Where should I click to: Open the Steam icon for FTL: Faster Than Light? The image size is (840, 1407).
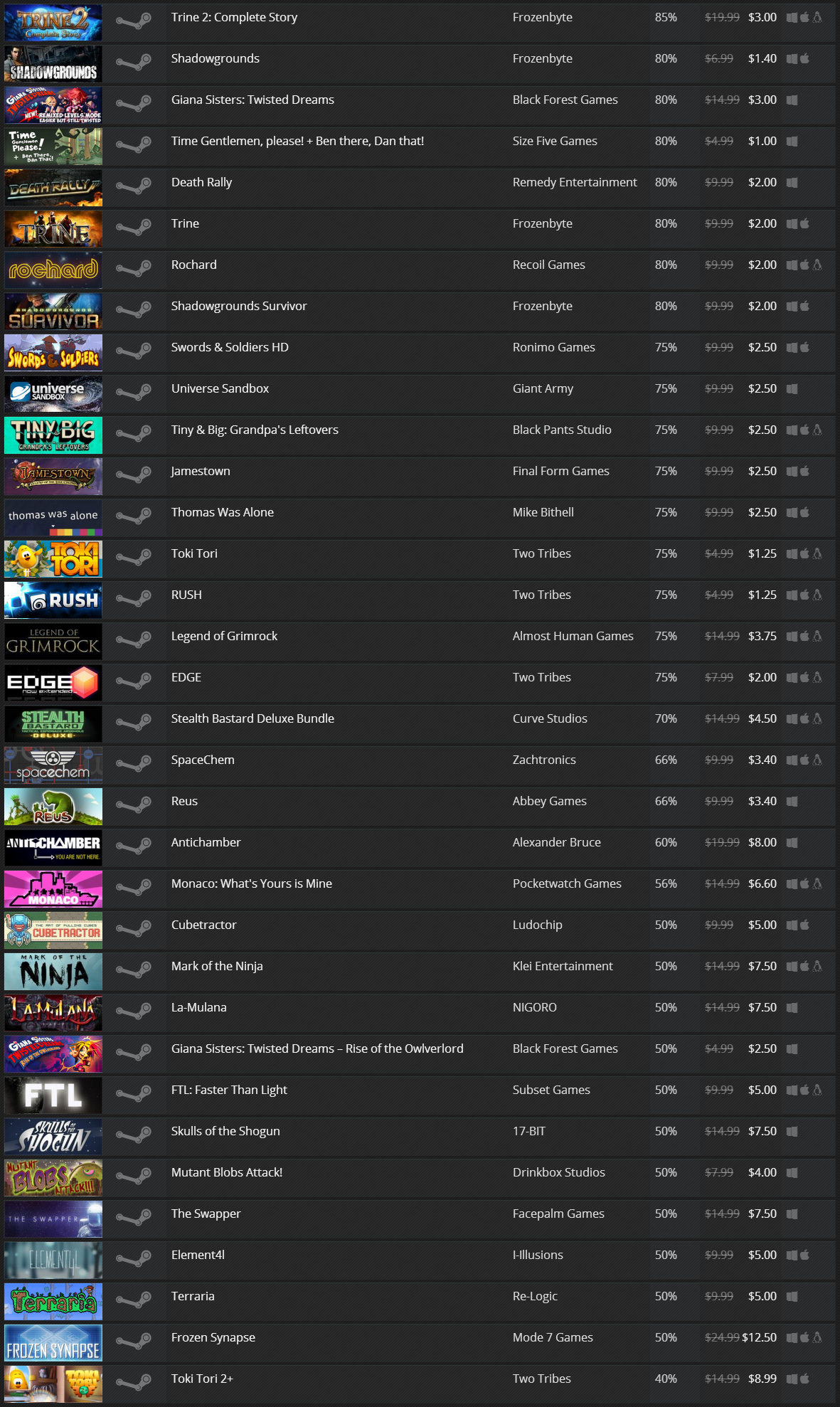click(134, 1091)
